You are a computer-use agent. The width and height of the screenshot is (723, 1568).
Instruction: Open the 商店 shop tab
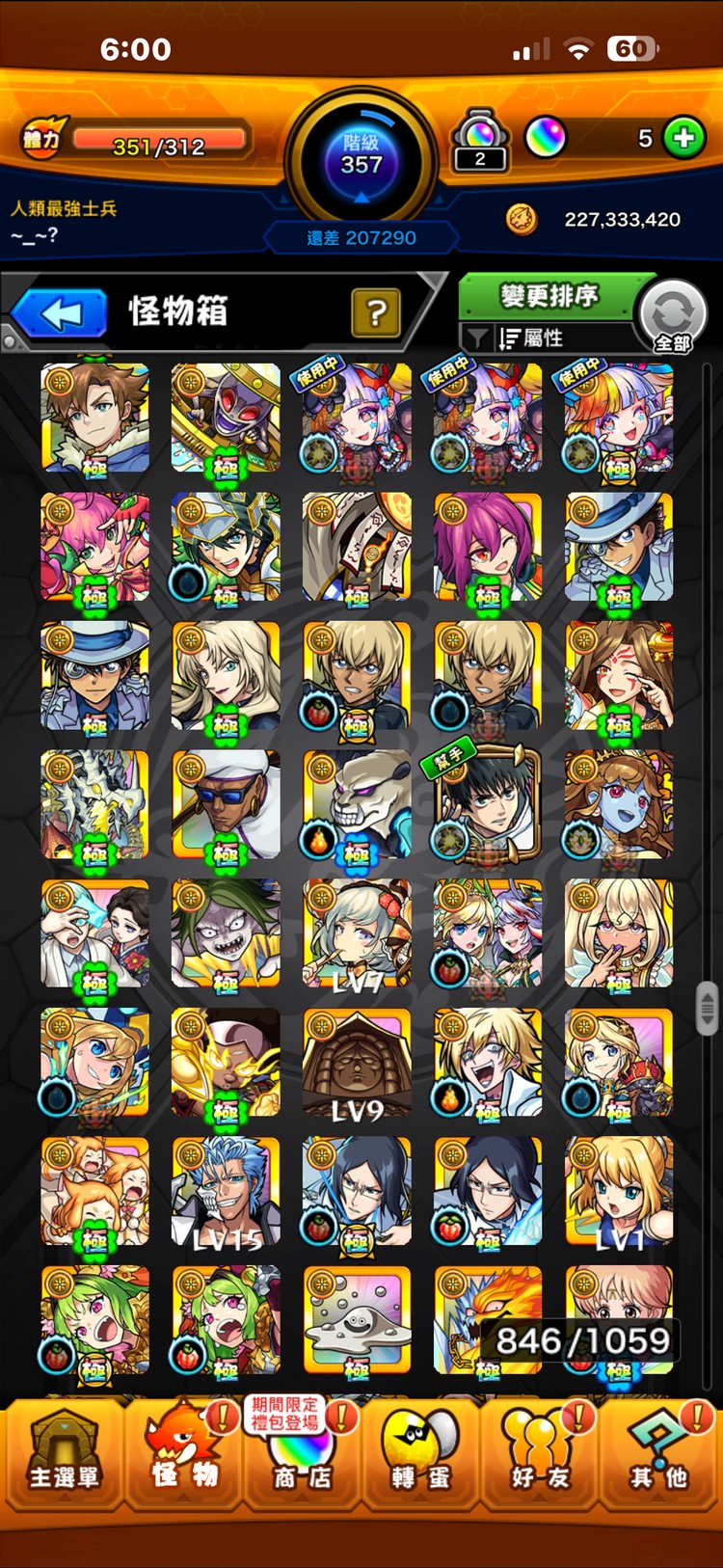tap(302, 1456)
